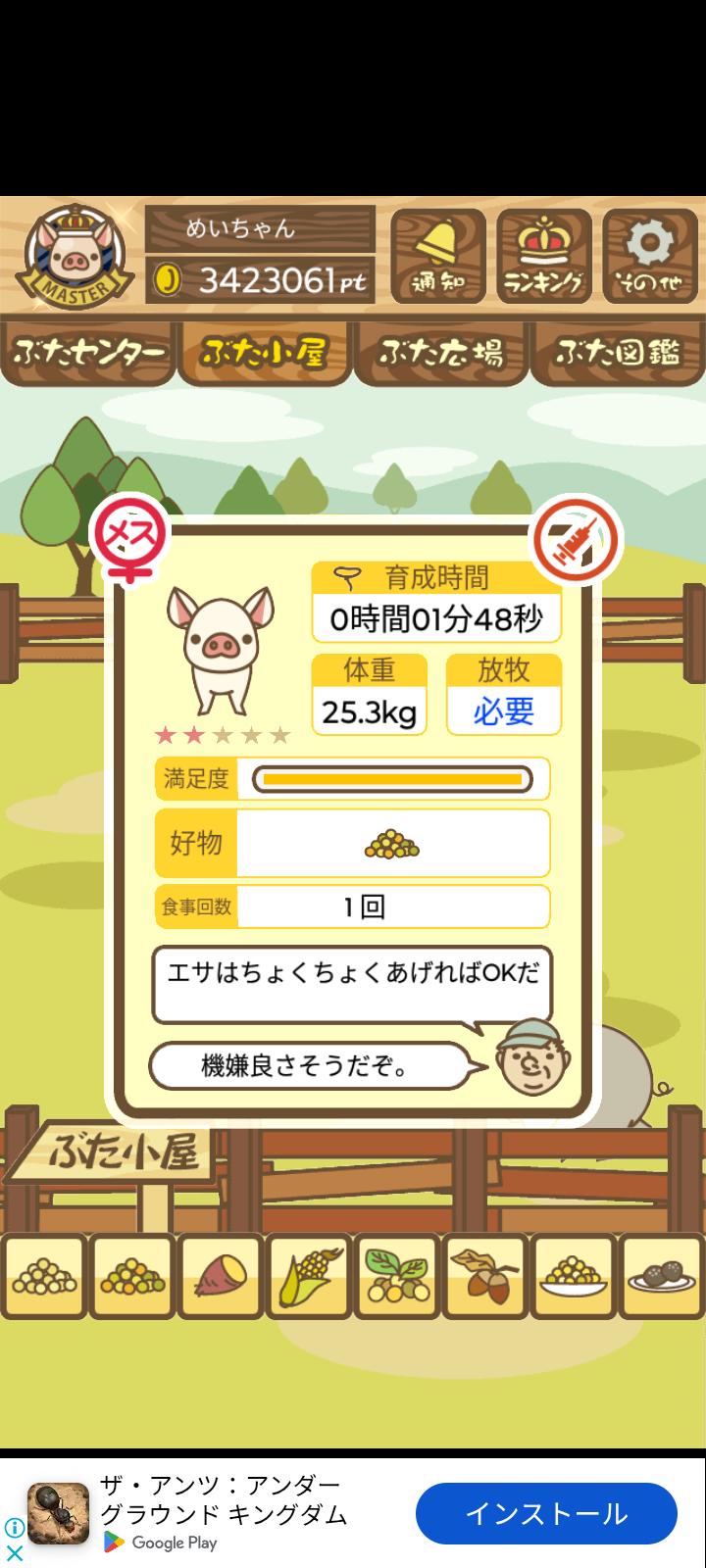This screenshot has height=1568, width=706.
Task: Tap the インストール ad button
Action: [x=546, y=1513]
